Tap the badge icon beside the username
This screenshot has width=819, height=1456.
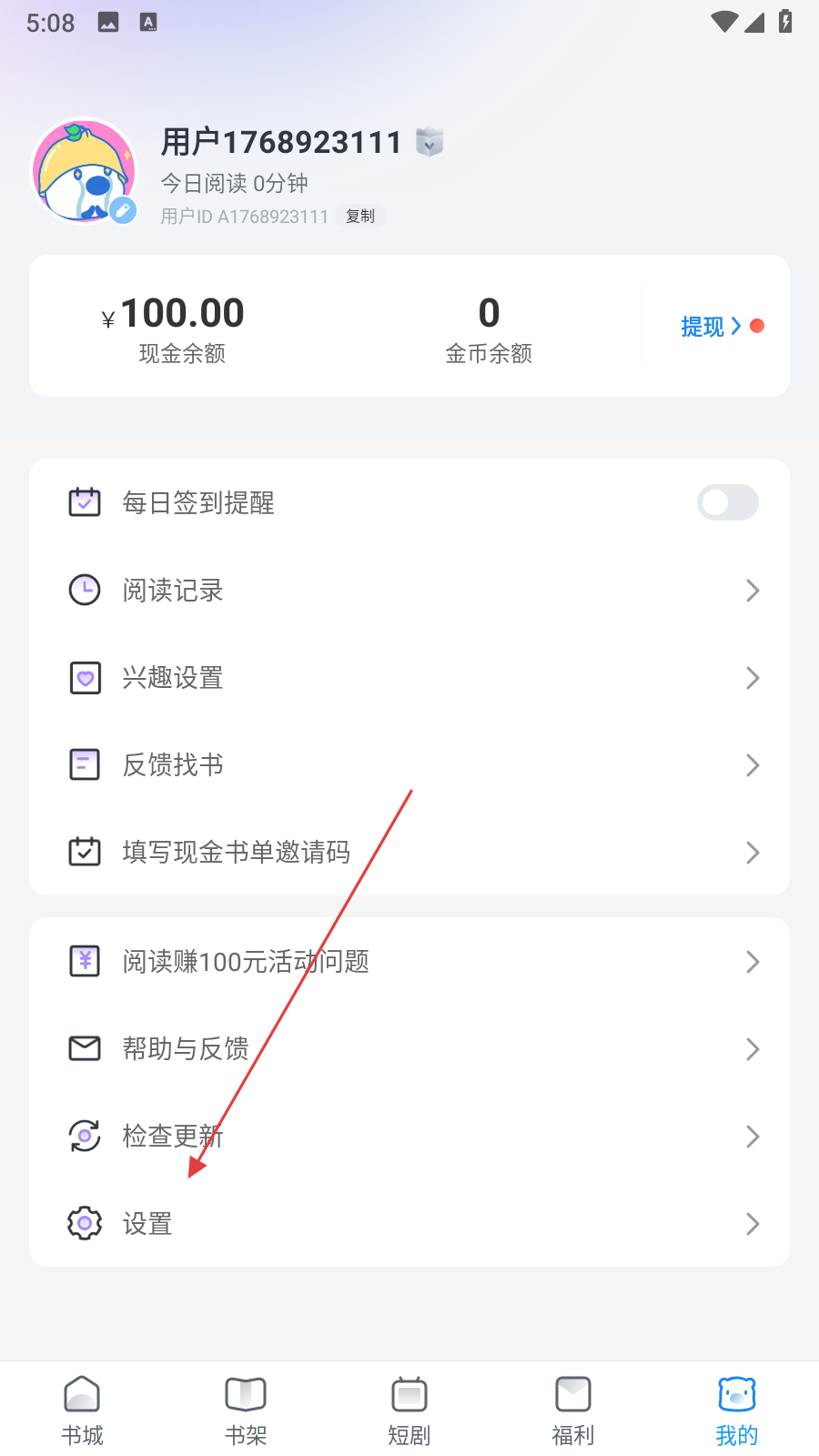[x=430, y=142]
